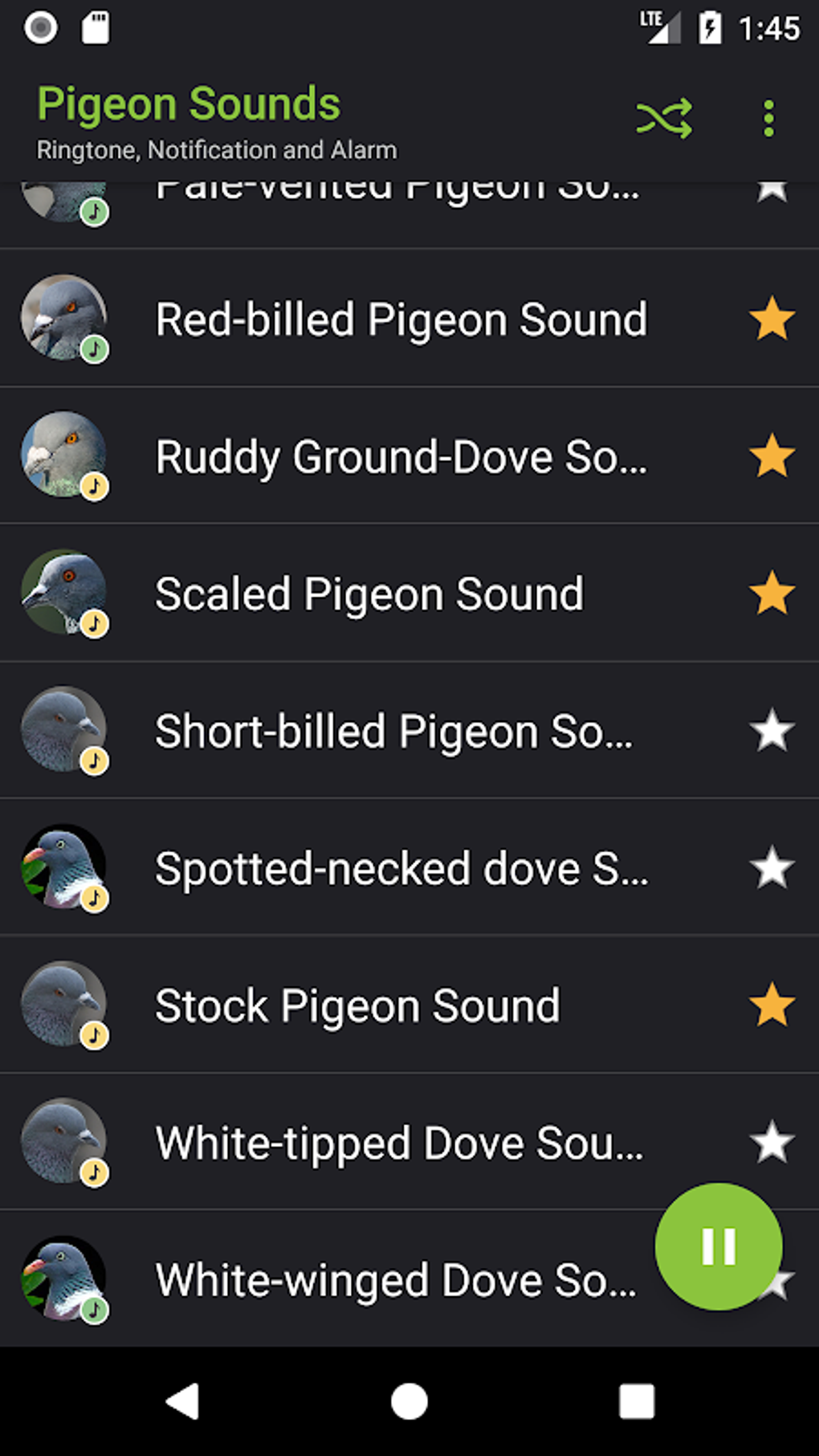
Task: Open the overflow menu
Action: (768, 119)
